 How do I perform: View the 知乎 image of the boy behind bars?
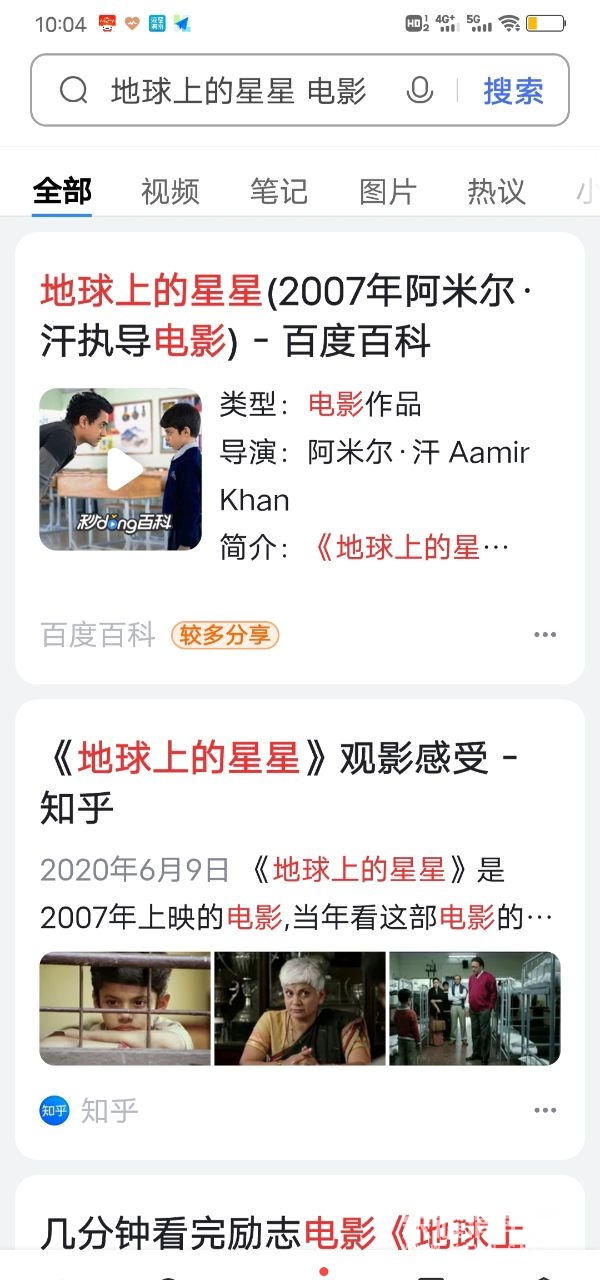125,1008
